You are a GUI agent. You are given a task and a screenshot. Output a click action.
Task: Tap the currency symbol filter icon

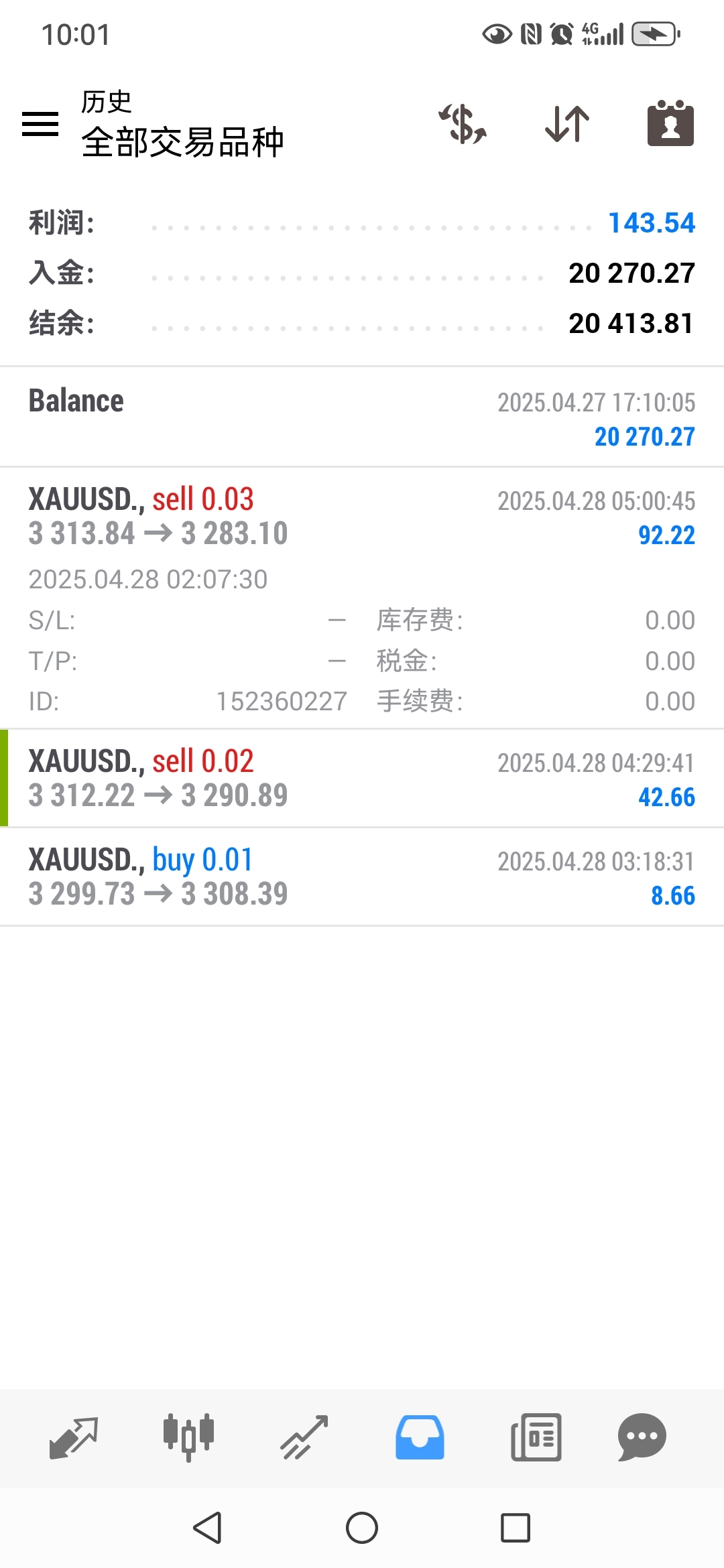pyautogui.click(x=463, y=124)
